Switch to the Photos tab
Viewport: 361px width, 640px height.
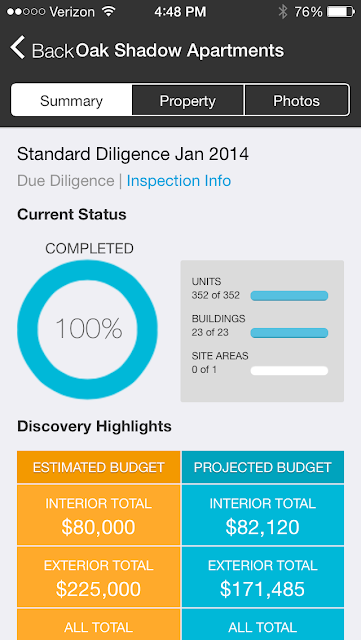[296, 100]
